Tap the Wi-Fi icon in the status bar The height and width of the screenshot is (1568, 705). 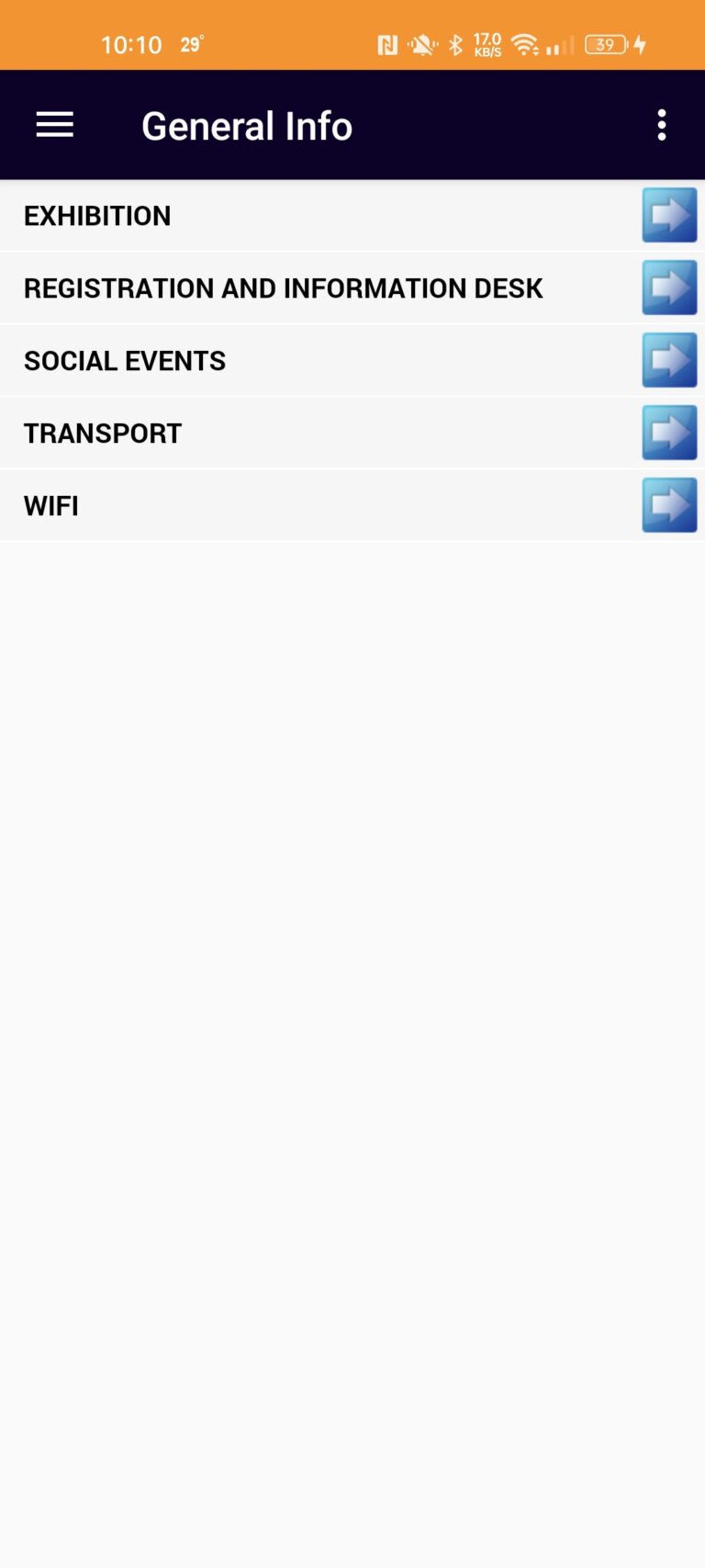click(524, 43)
